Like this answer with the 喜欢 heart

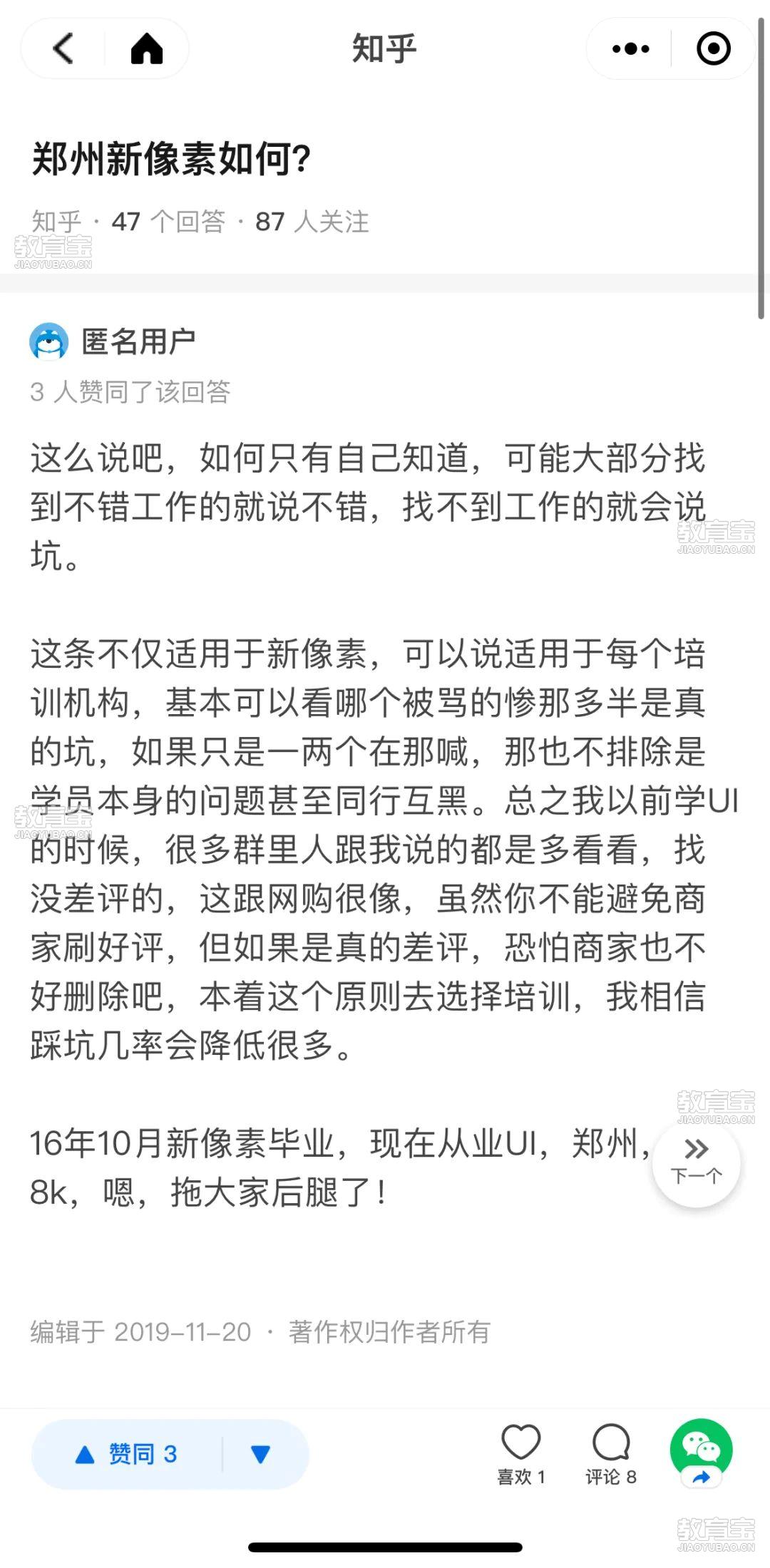click(521, 1455)
